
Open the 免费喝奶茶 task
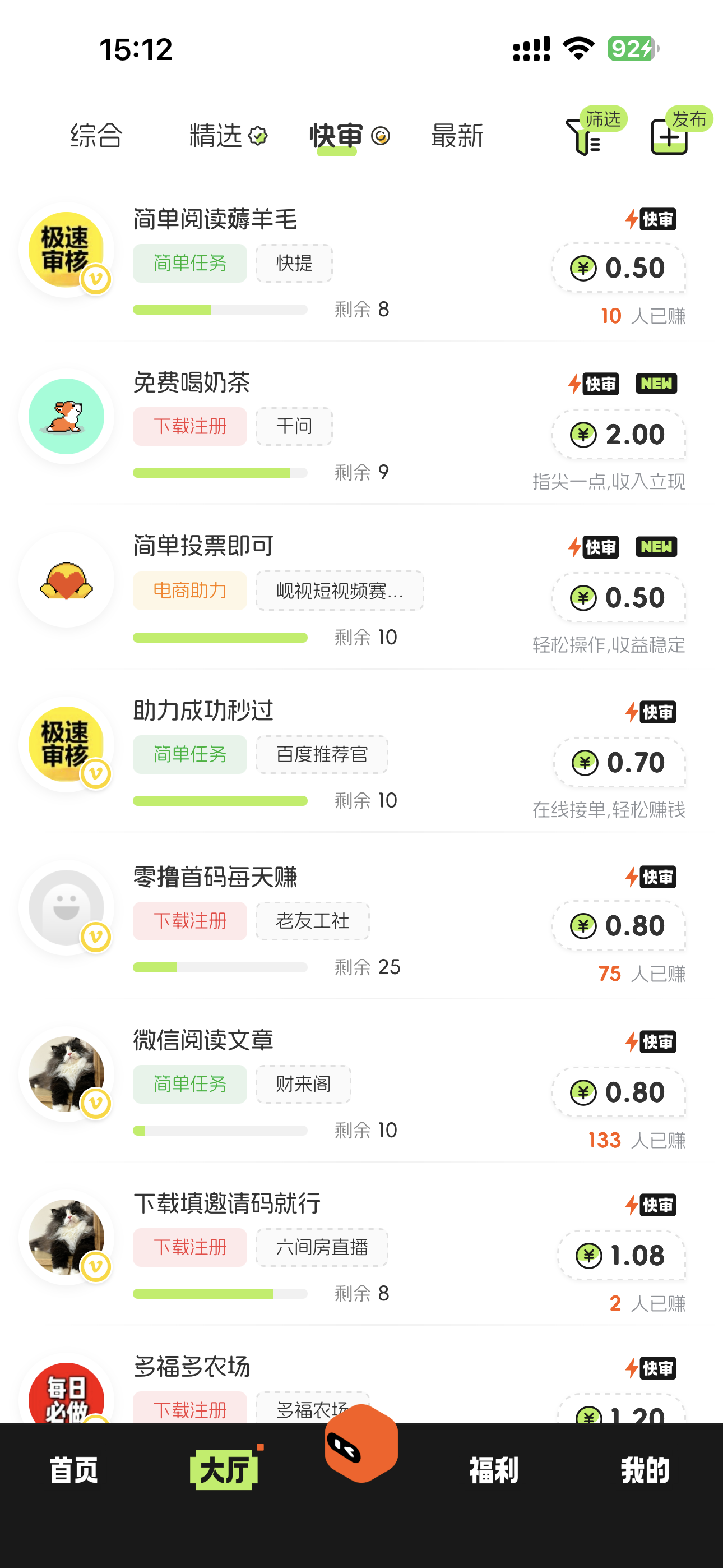[192, 383]
